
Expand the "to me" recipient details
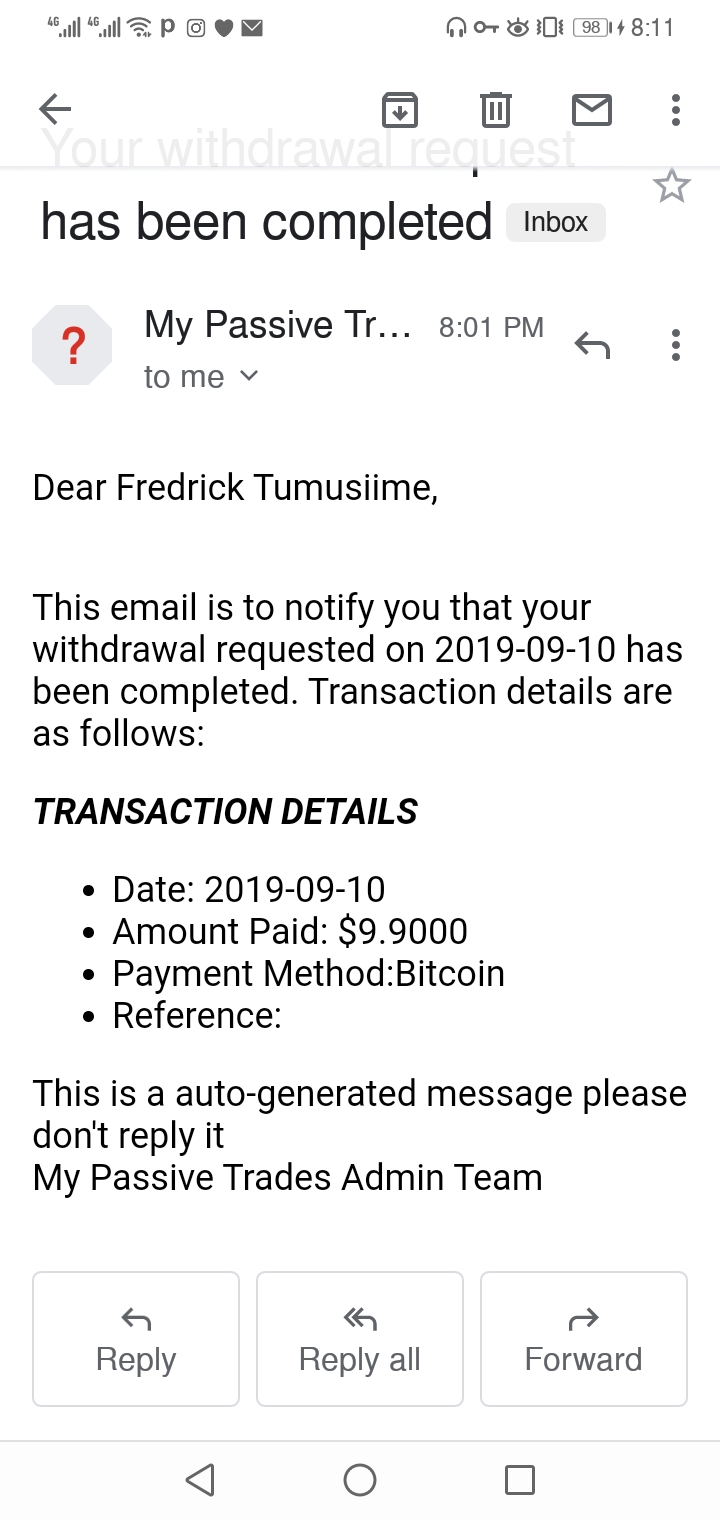tap(201, 377)
